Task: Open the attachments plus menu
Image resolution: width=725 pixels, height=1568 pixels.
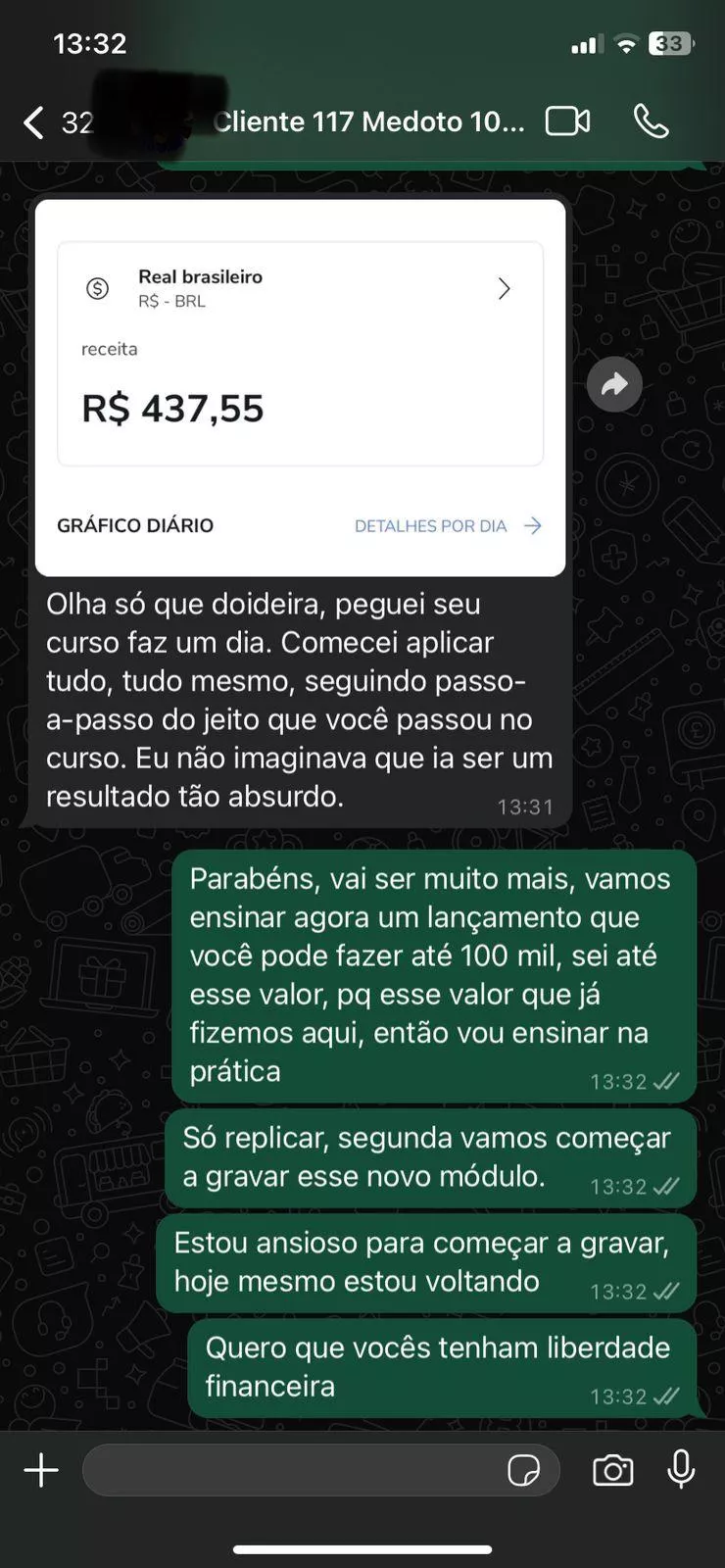Action: 41,1470
